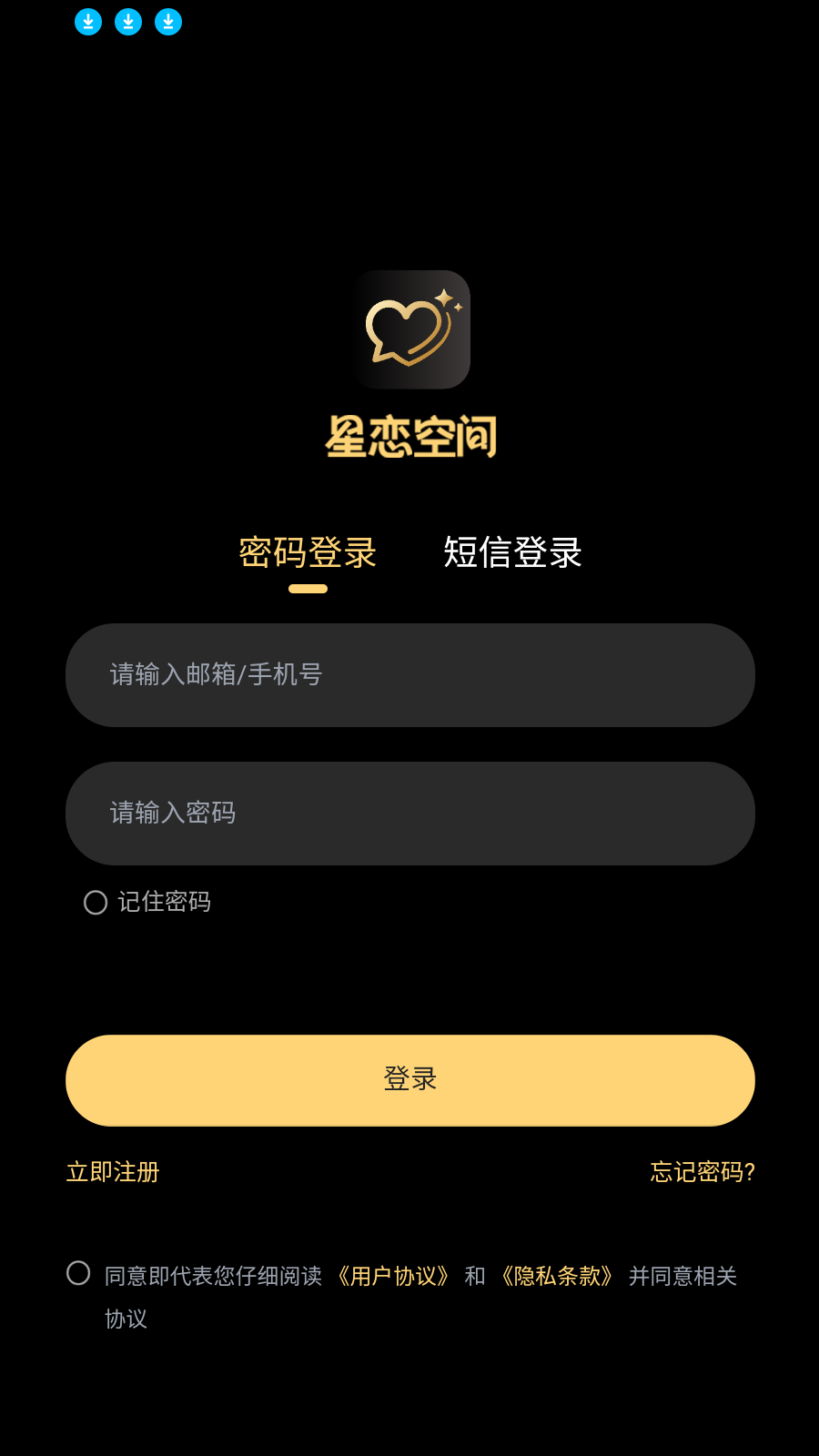The width and height of the screenshot is (819, 1456).
Task: Click the middle blue download icon
Action: coord(128,21)
